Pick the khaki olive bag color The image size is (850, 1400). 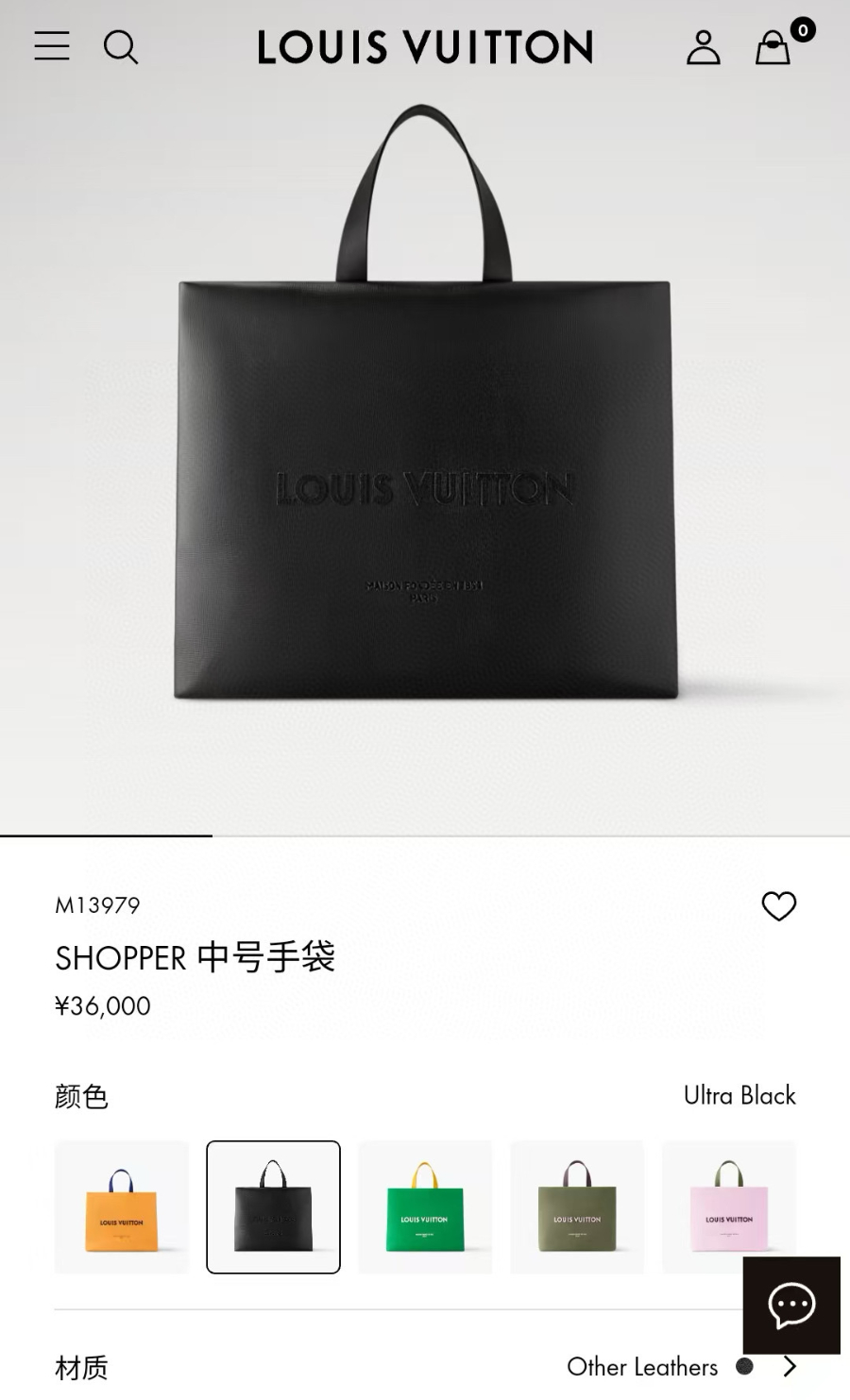(577, 1207)
